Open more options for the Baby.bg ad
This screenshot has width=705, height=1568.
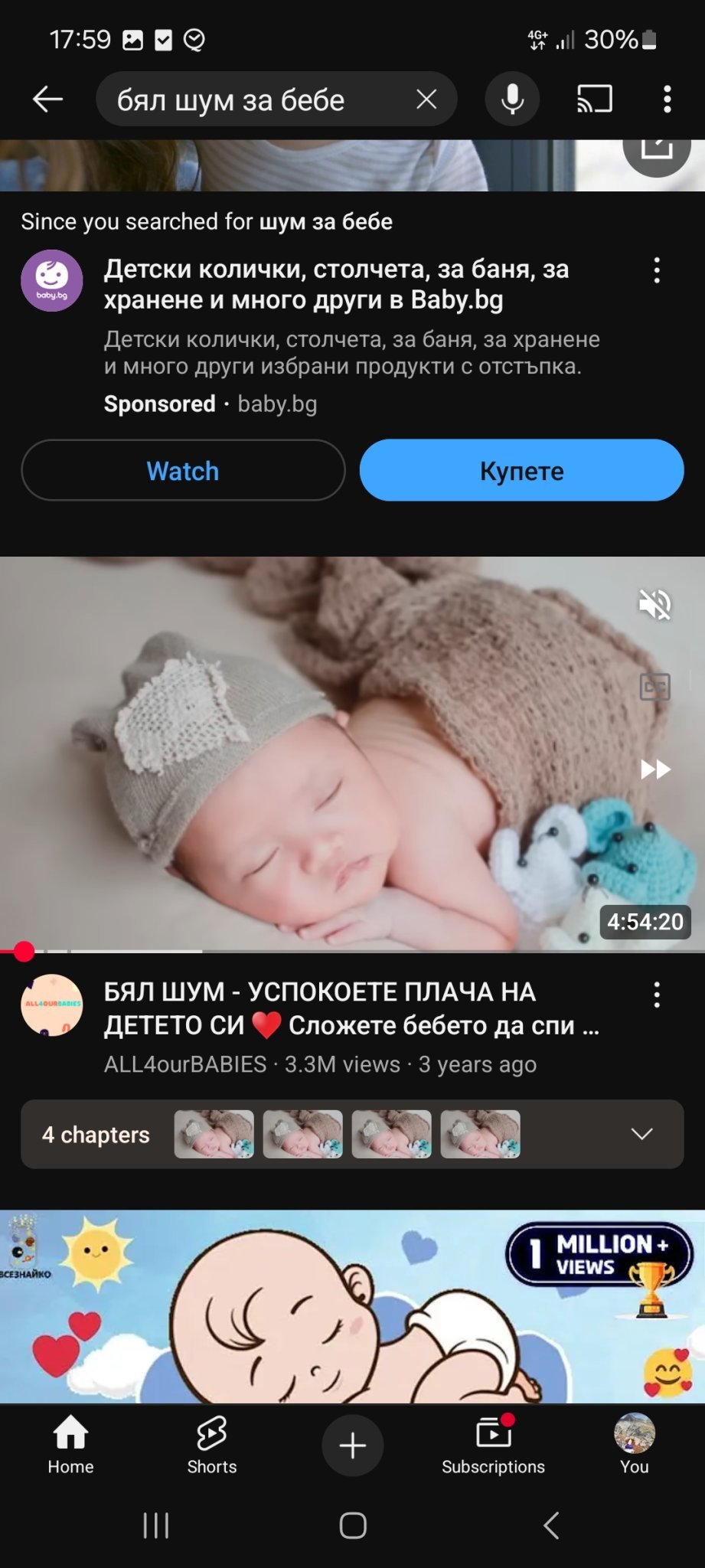[x=657, y=270]
